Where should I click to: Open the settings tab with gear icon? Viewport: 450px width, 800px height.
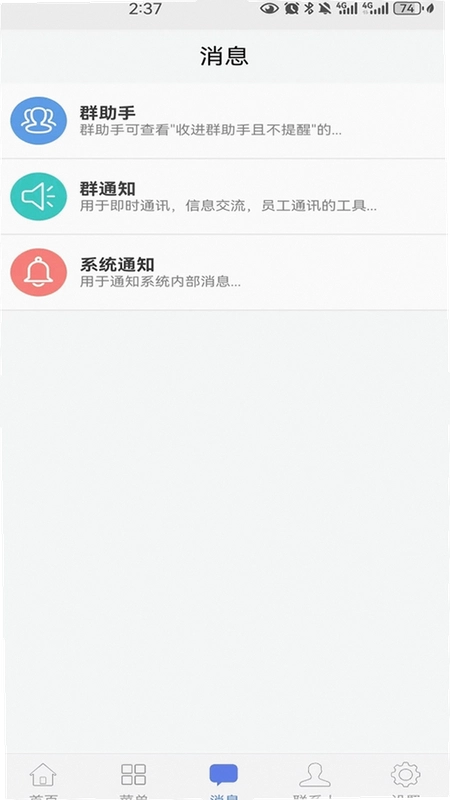pos(405,780)
